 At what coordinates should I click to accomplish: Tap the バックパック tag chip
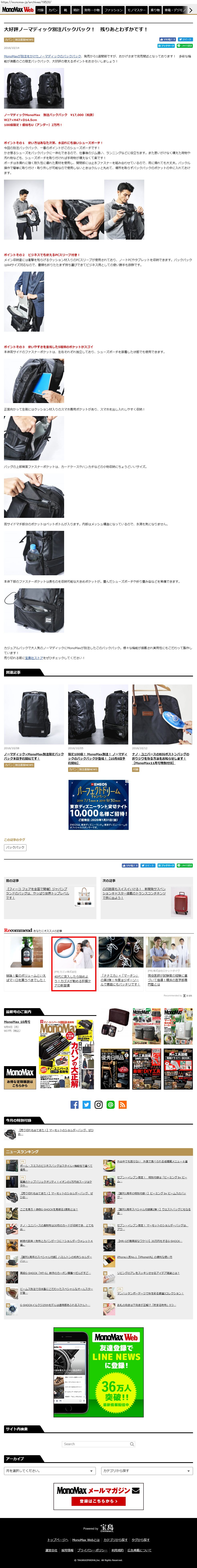coord(15,847)
